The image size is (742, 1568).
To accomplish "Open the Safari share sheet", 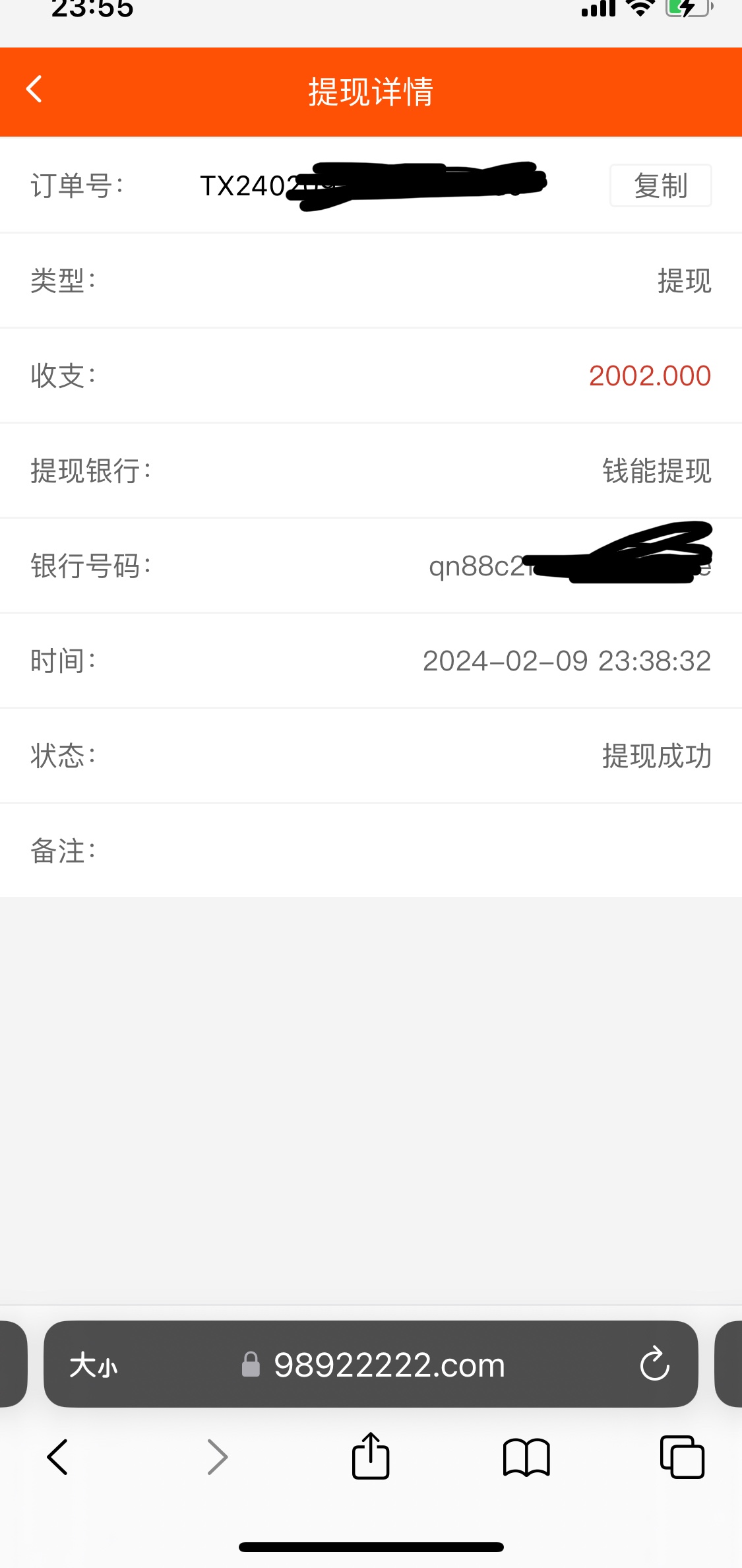I will click(371, 1456).
